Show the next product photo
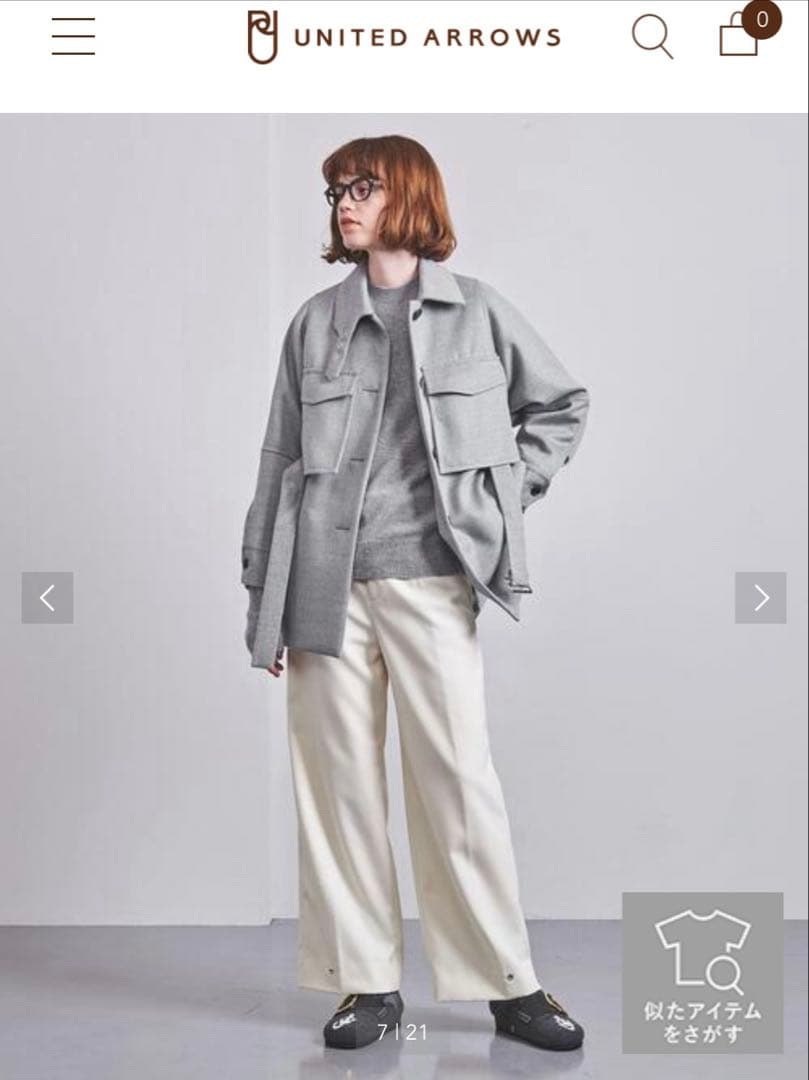Viewport: 809px width, 1080px height. (x=761, y=598)
